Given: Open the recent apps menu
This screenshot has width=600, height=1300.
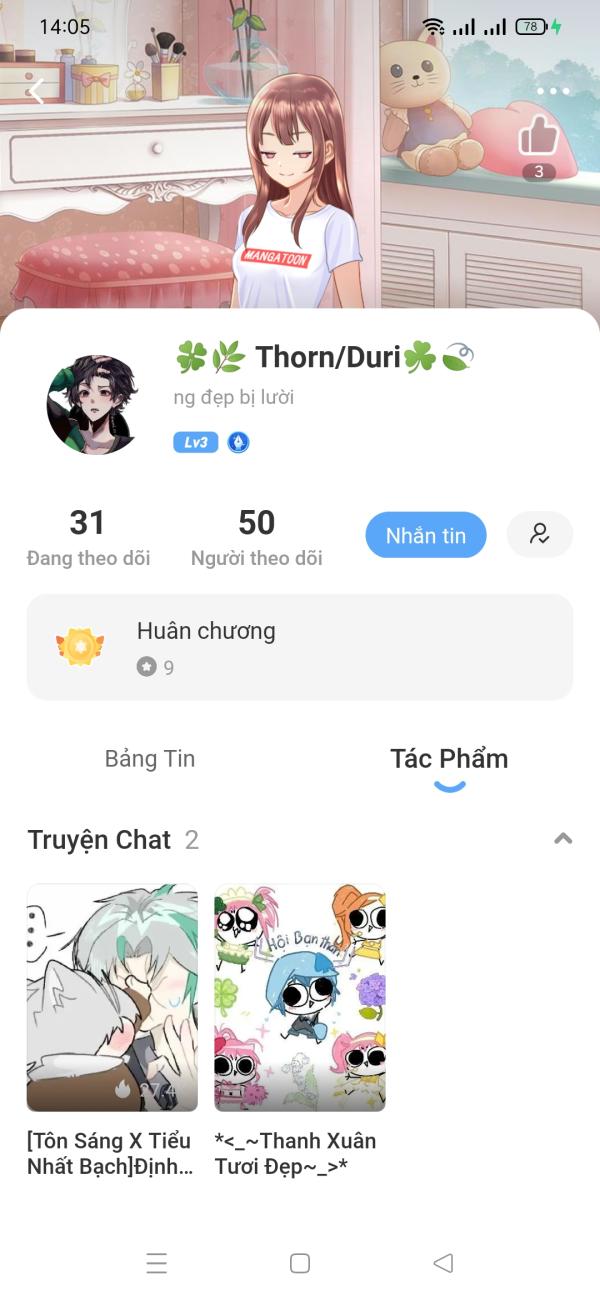Looking at the screenshot, I should 157,1263.
